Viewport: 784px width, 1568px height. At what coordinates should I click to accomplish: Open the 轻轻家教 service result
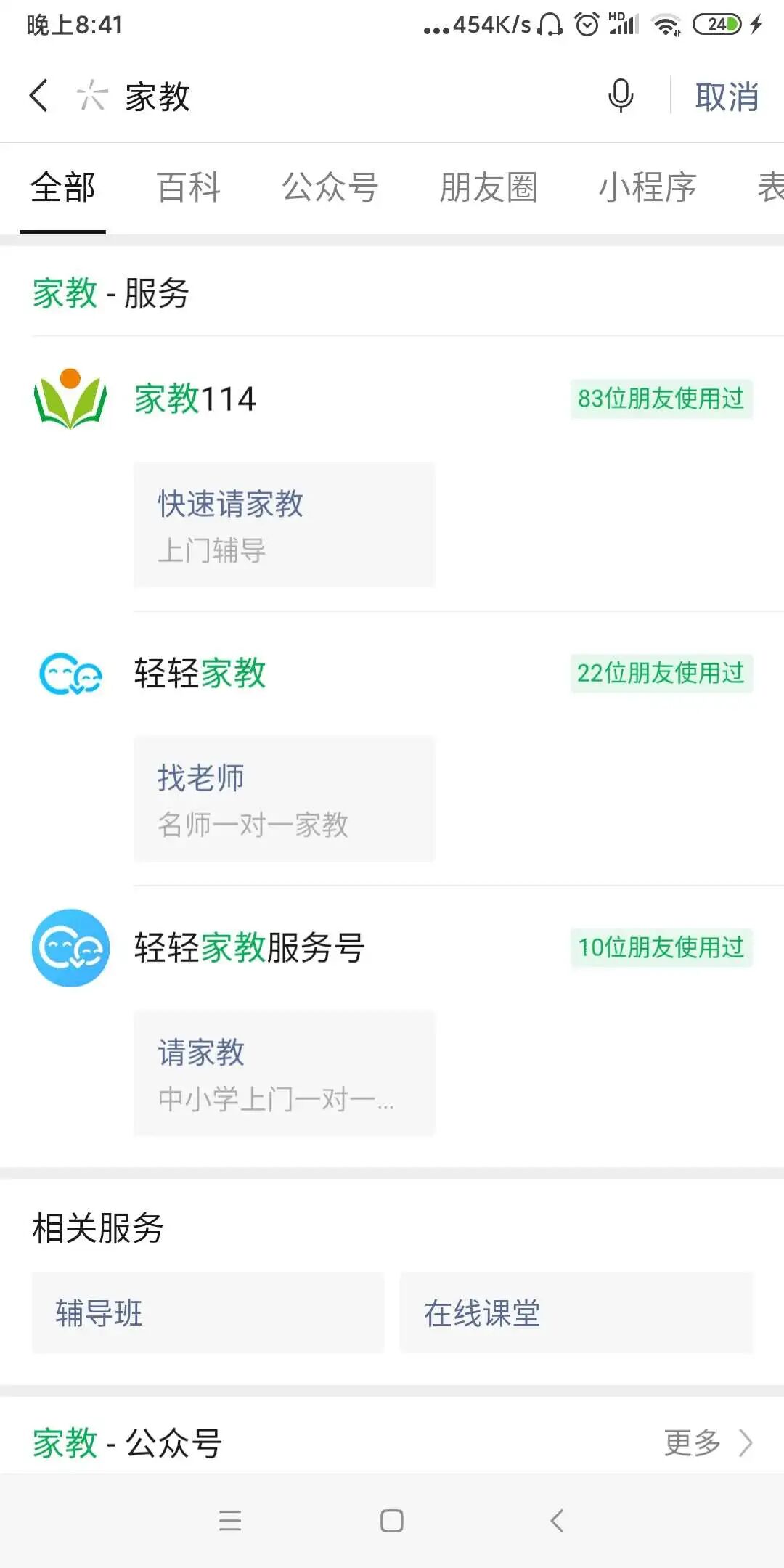(392, 673)
